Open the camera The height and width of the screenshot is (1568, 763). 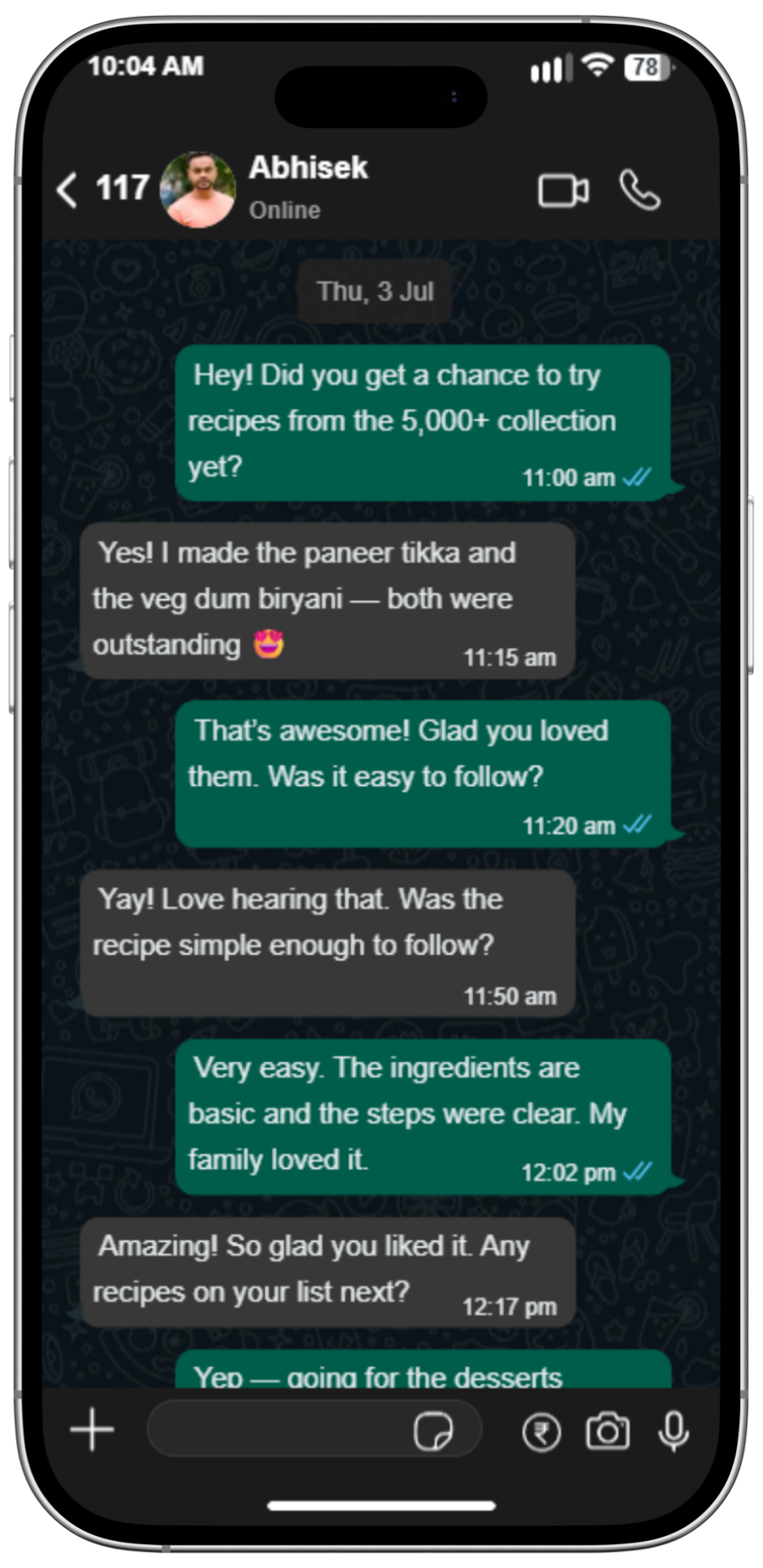coord(608,1432)
